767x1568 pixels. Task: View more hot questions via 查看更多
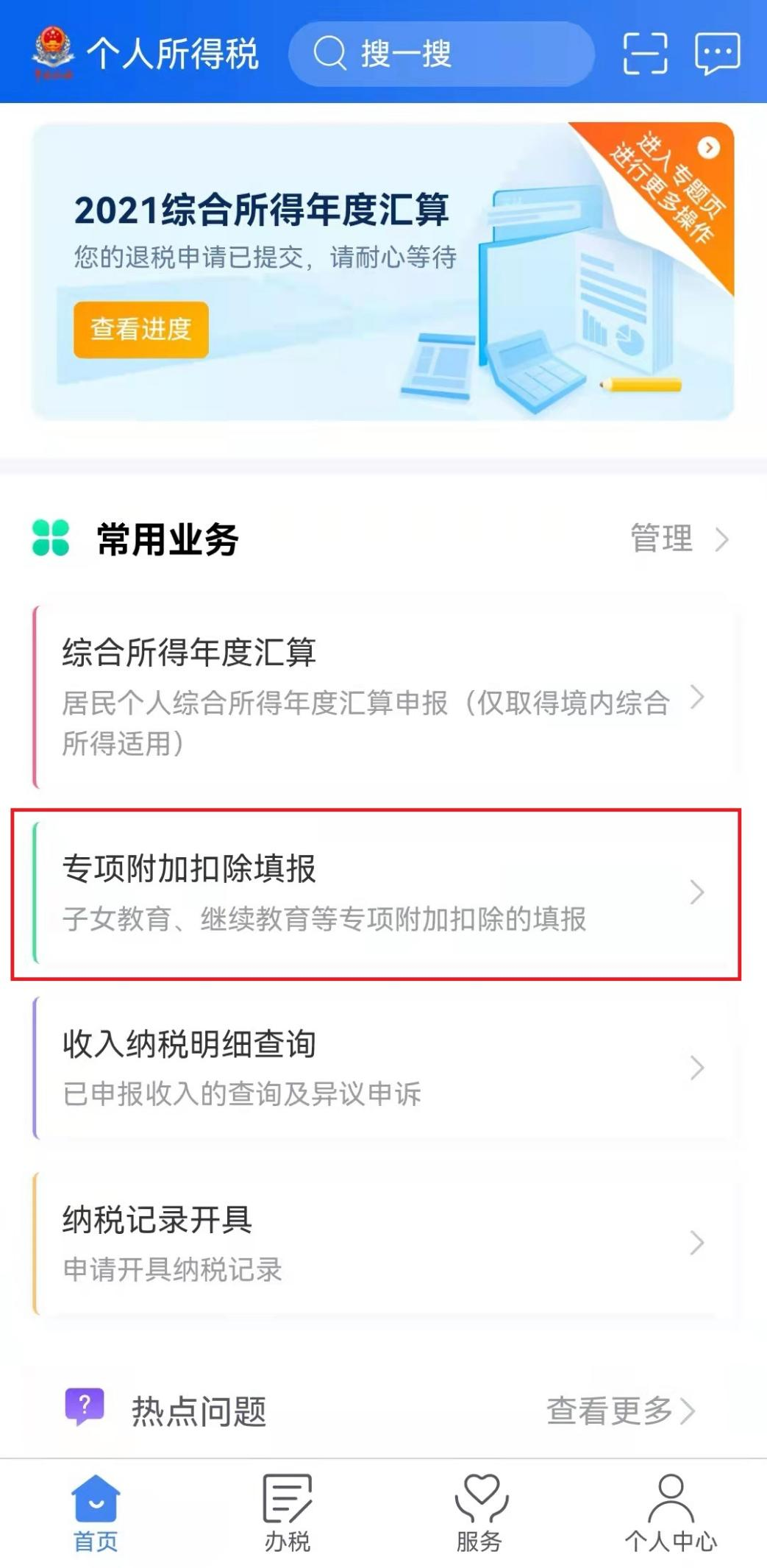click(620, 1411)
